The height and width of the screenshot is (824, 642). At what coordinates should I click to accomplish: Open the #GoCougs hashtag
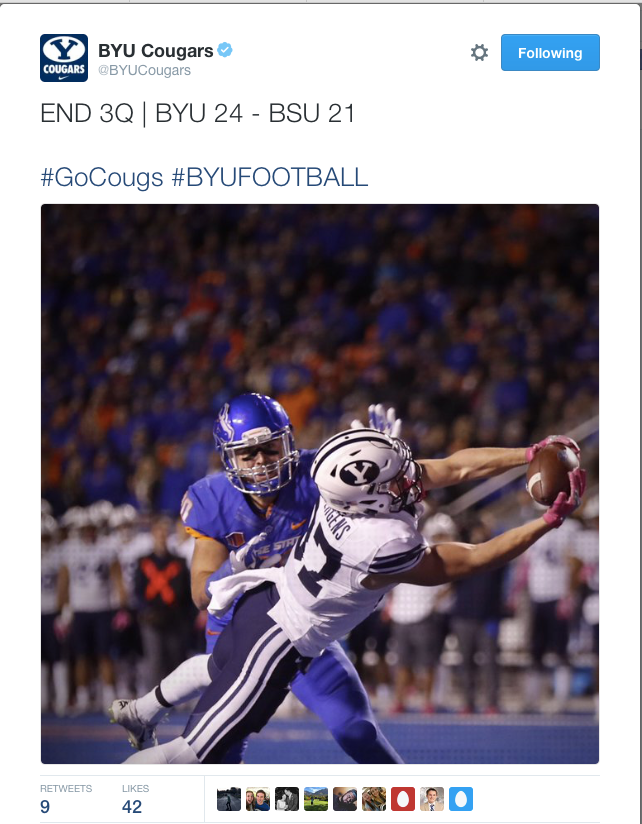tap(101, 178)
